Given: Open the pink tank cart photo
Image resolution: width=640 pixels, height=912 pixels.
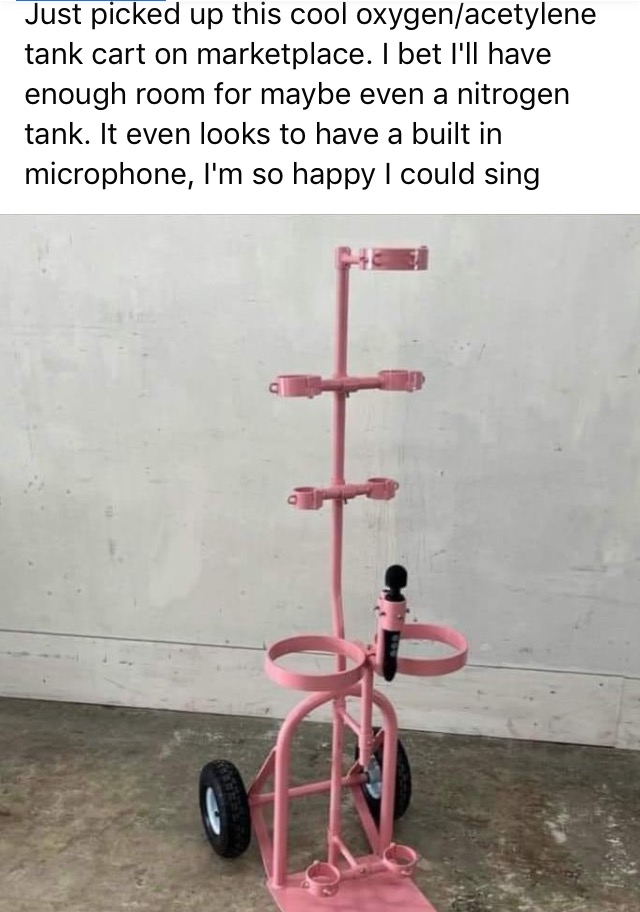Looking at the screenshot, I should coord(320,562).
